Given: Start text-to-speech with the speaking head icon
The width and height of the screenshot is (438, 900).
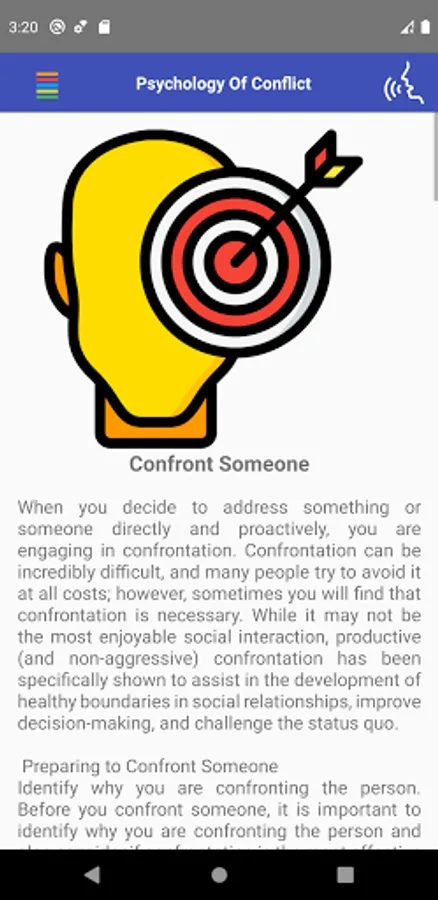Looking at the screenshot, I should coord(404,83).
